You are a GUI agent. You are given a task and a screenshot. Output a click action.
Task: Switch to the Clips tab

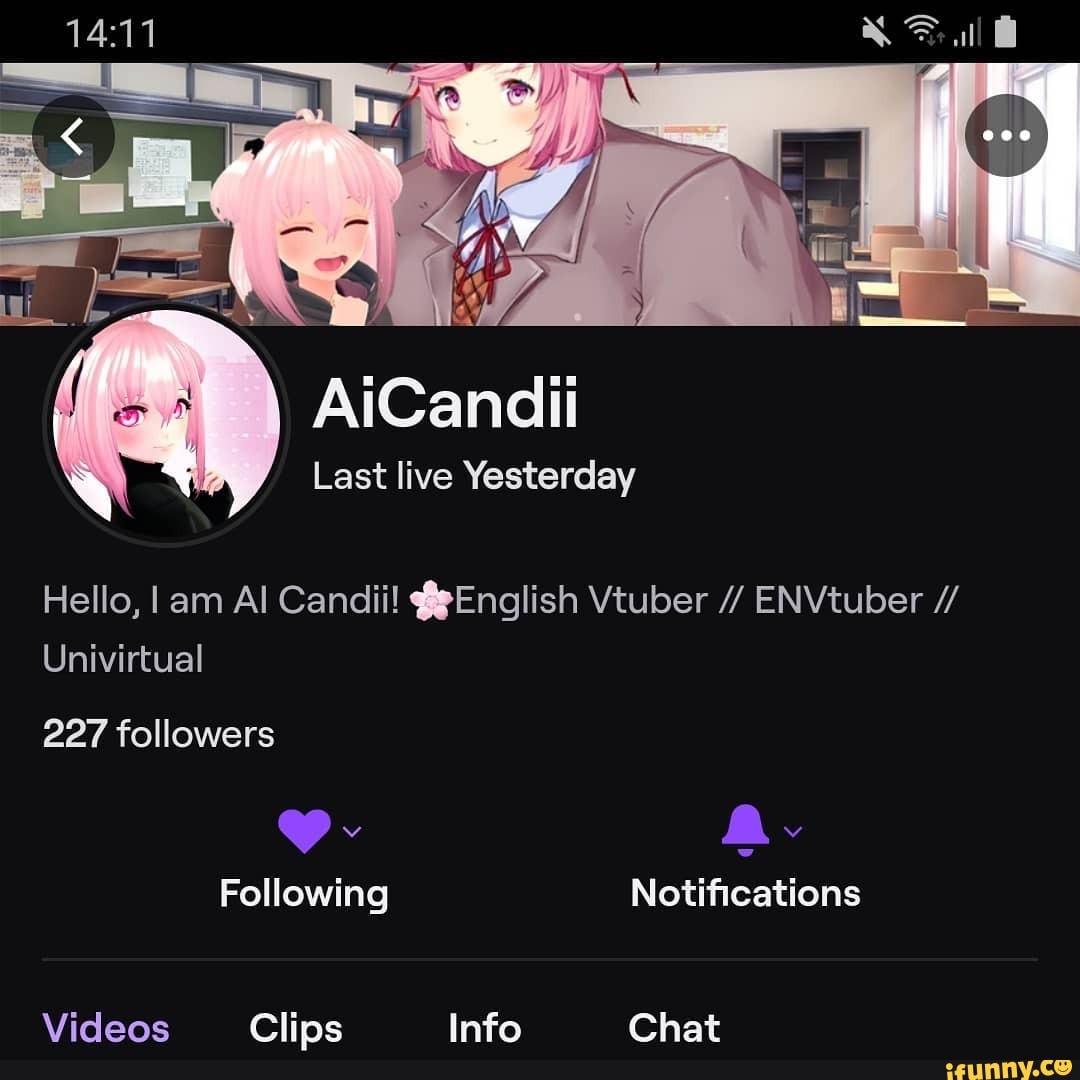(296, 1028)
